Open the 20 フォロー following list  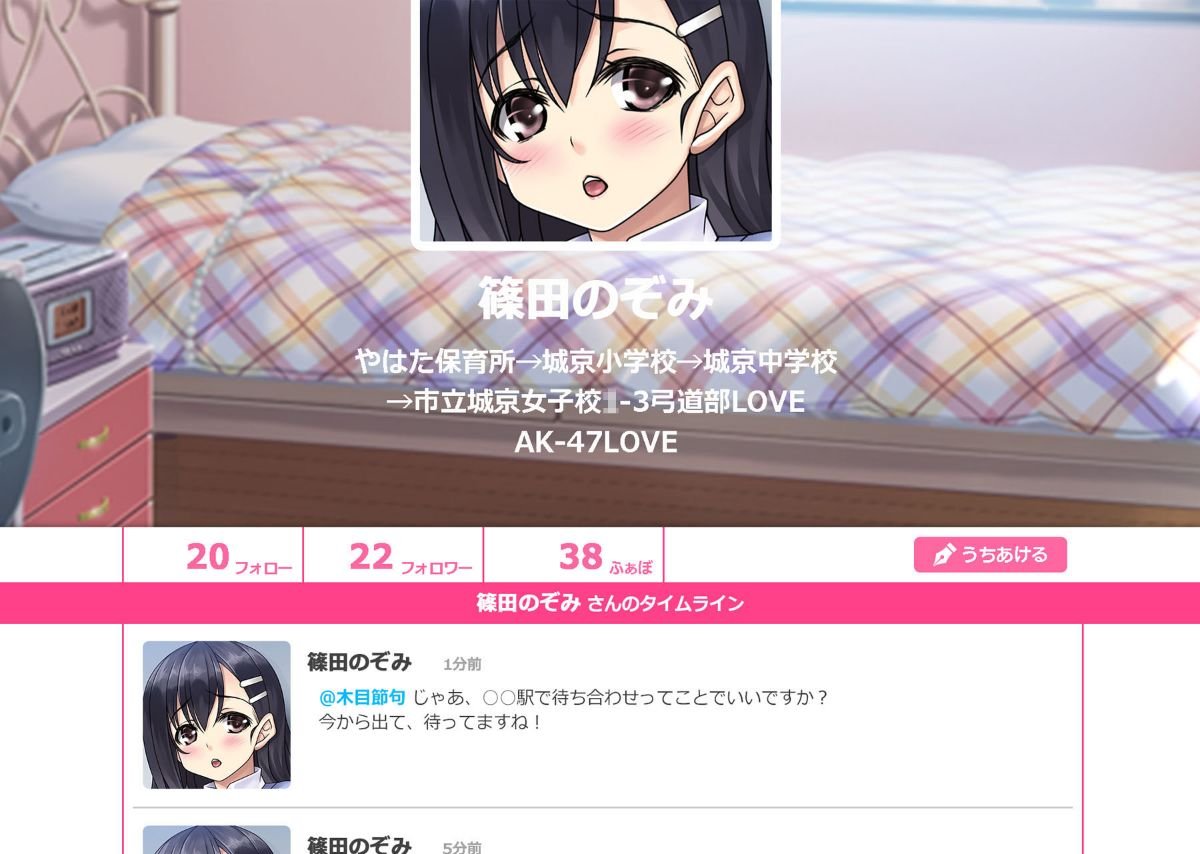[239, 557]
